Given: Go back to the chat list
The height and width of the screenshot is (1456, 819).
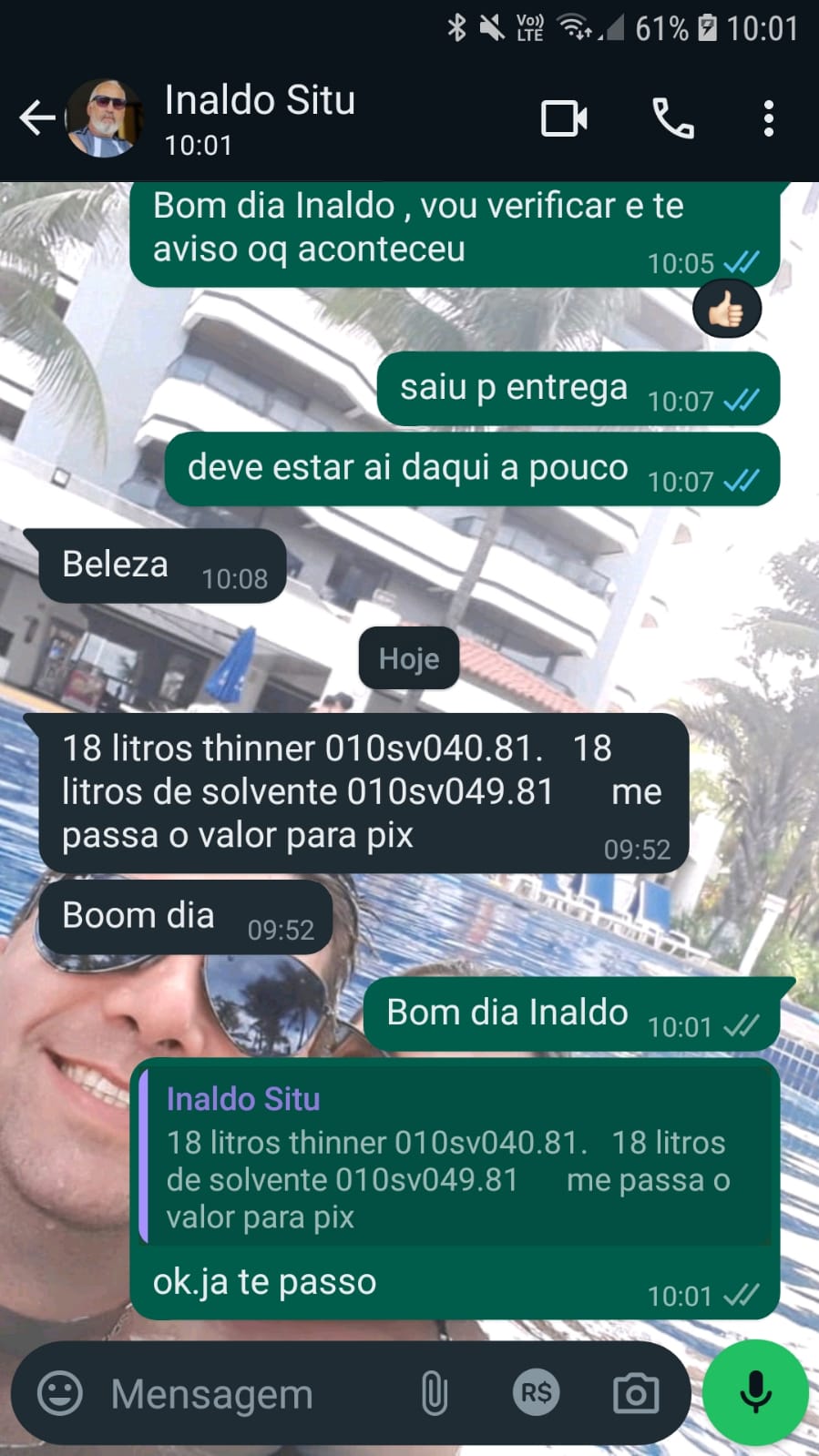Looking at the screenshot, I should pos(36,118).
